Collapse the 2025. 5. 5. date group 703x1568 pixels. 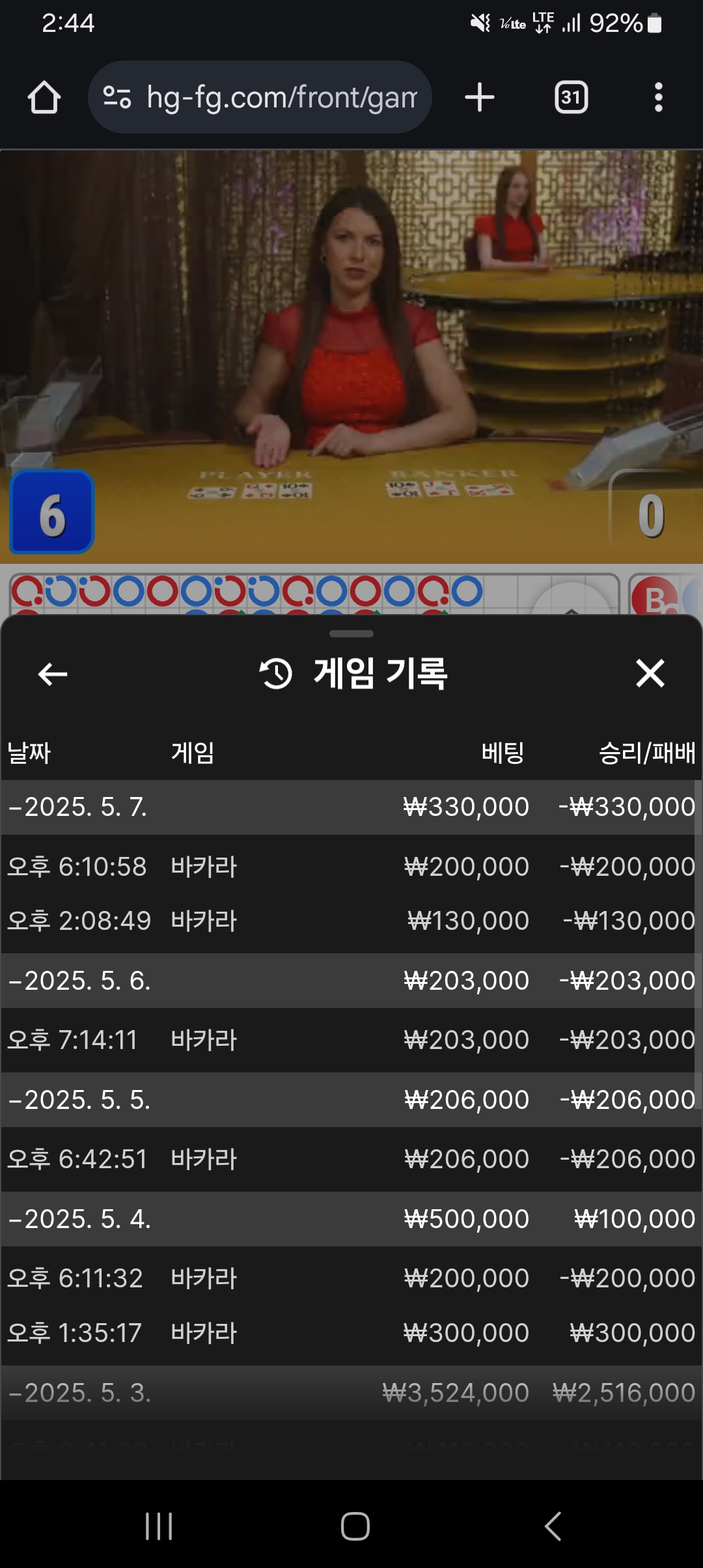tap(79, 1100)
